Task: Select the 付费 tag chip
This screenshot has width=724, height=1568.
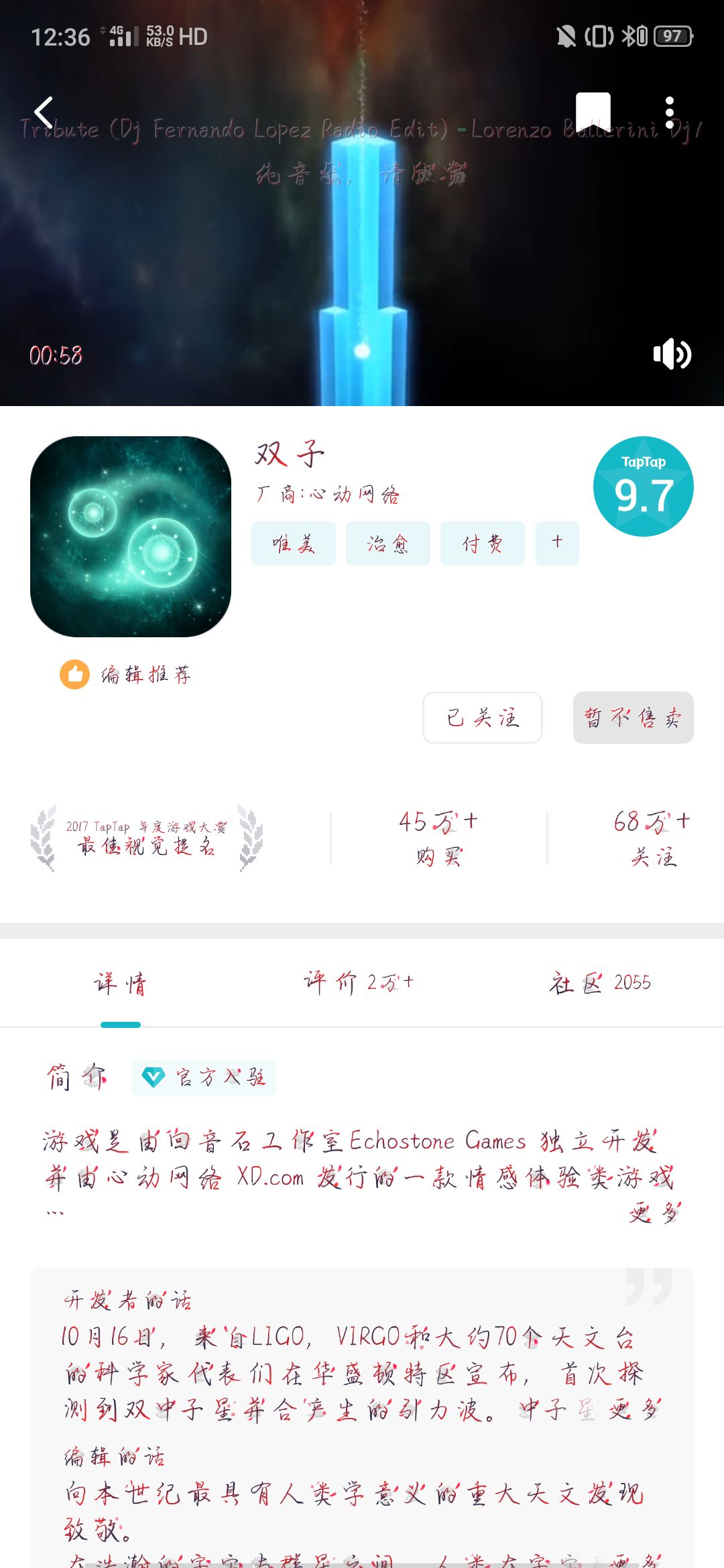Action: [483, 543]
